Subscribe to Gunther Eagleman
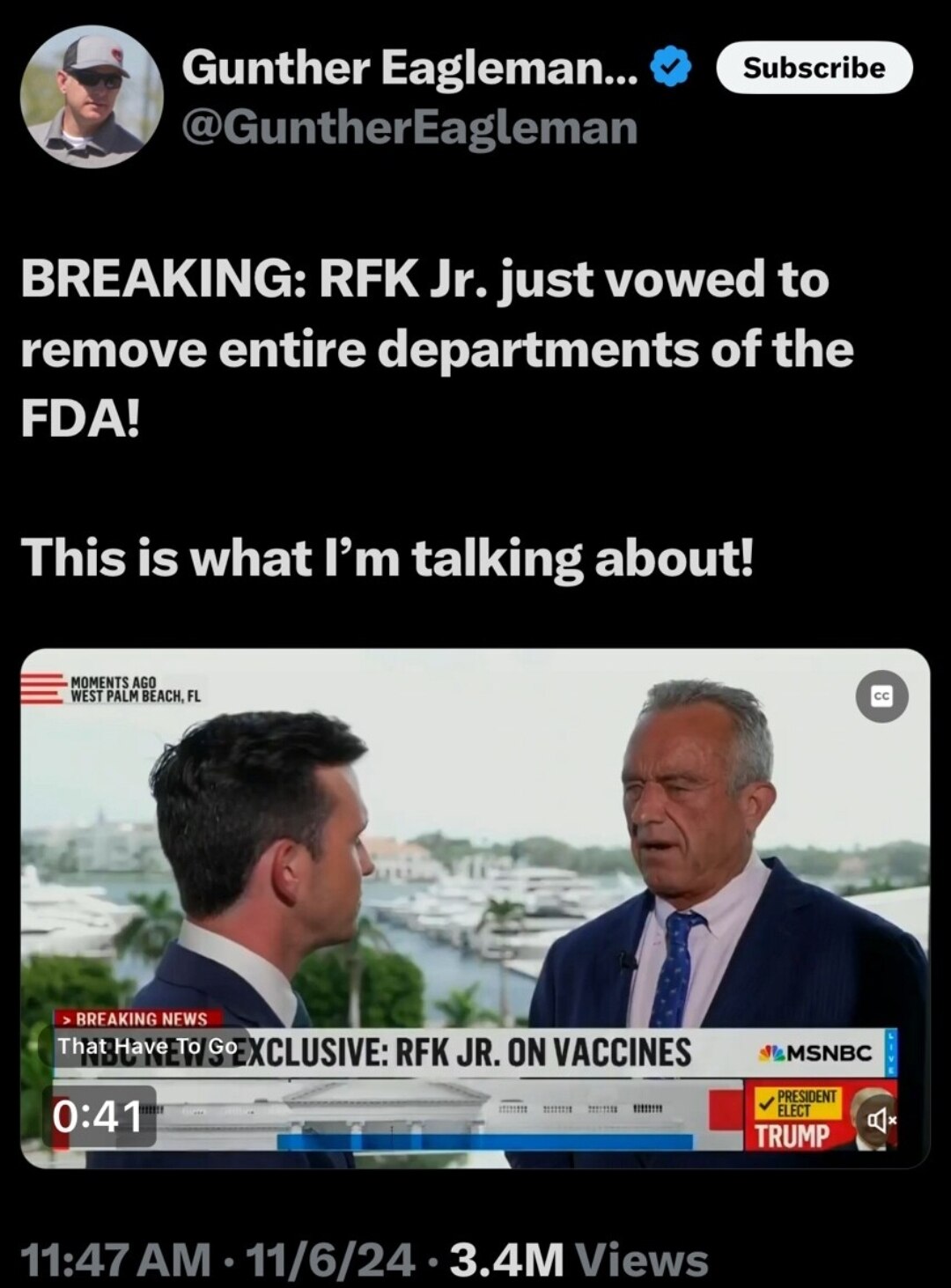 coord(814,68)
